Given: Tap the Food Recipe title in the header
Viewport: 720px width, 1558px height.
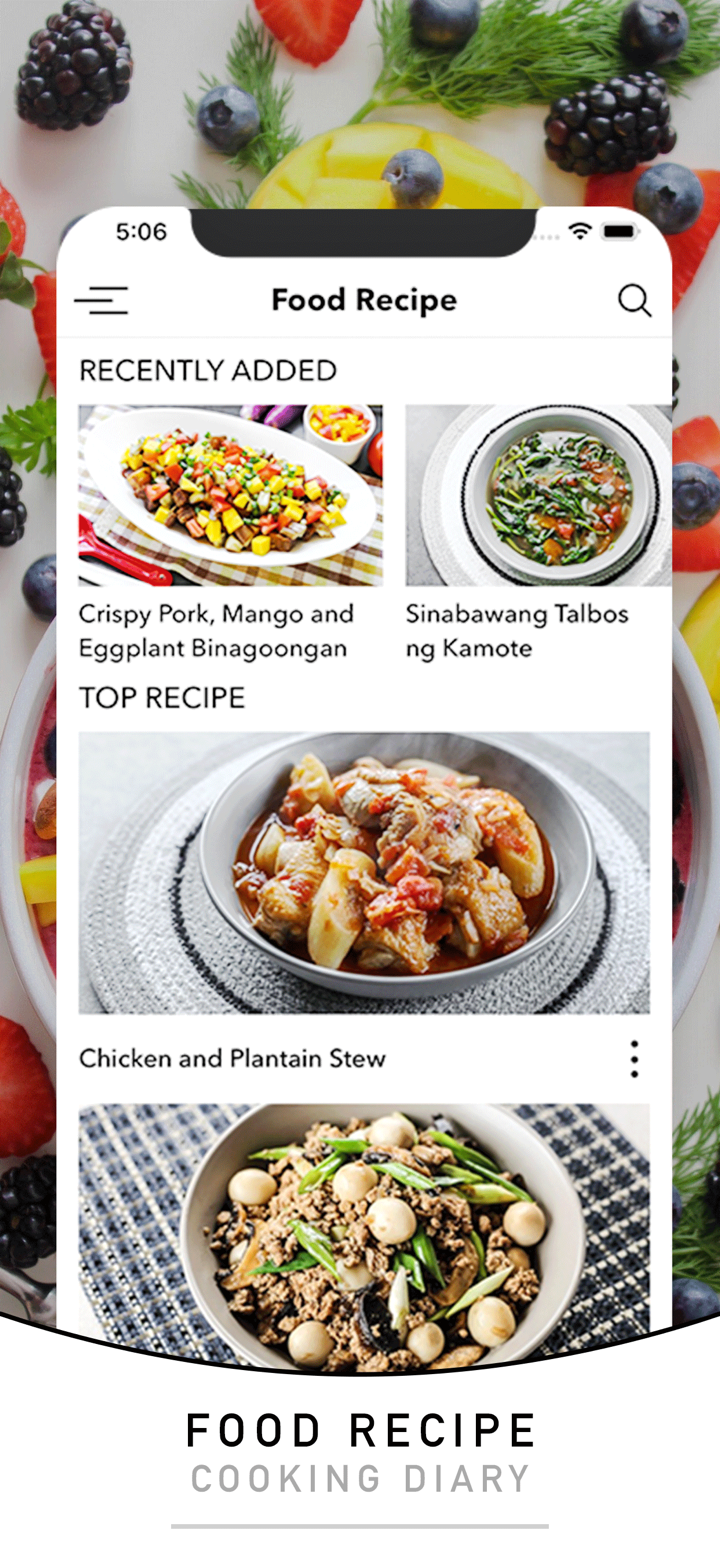Looking at the screenshot, I should [363, 299].
